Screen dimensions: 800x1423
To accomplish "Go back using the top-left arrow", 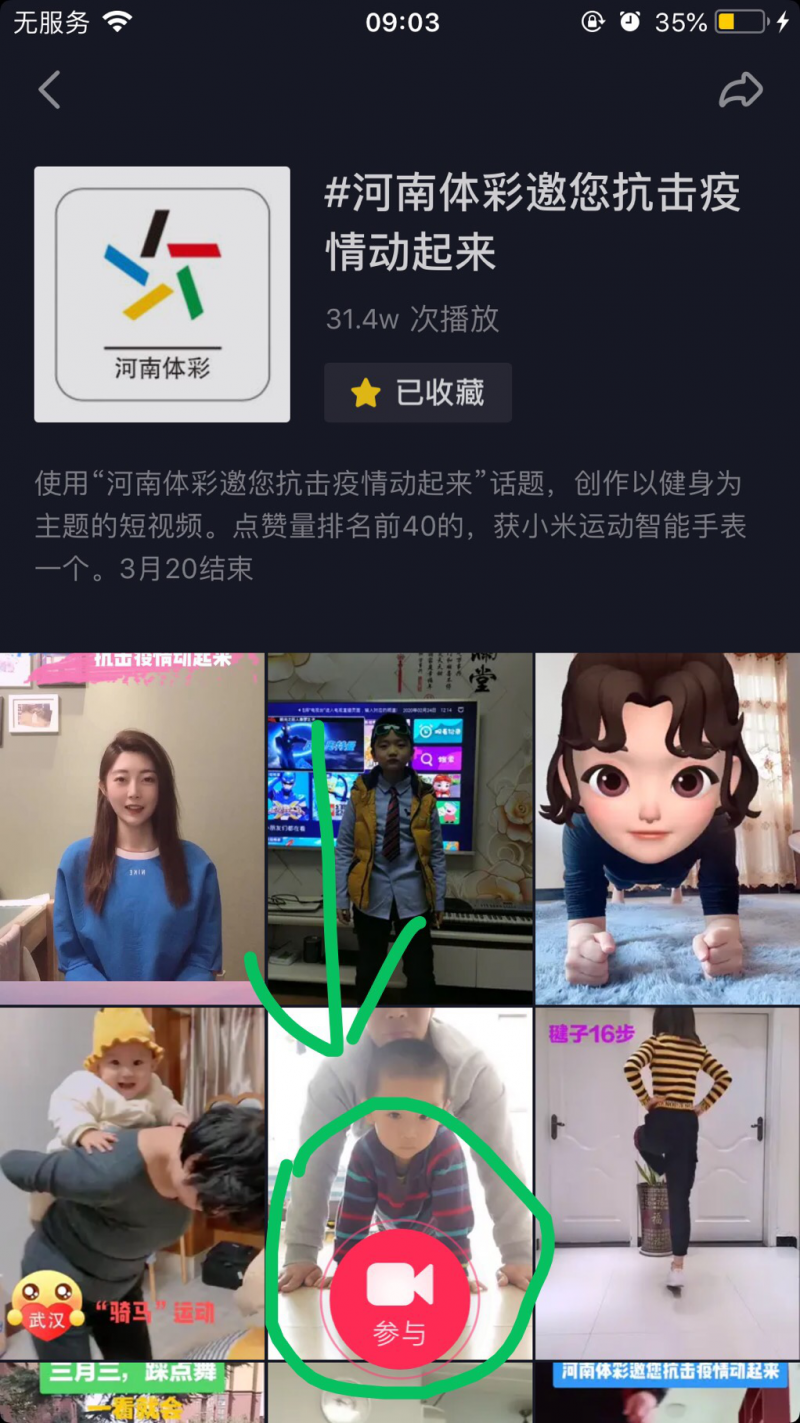I will (x=50, y=90).
